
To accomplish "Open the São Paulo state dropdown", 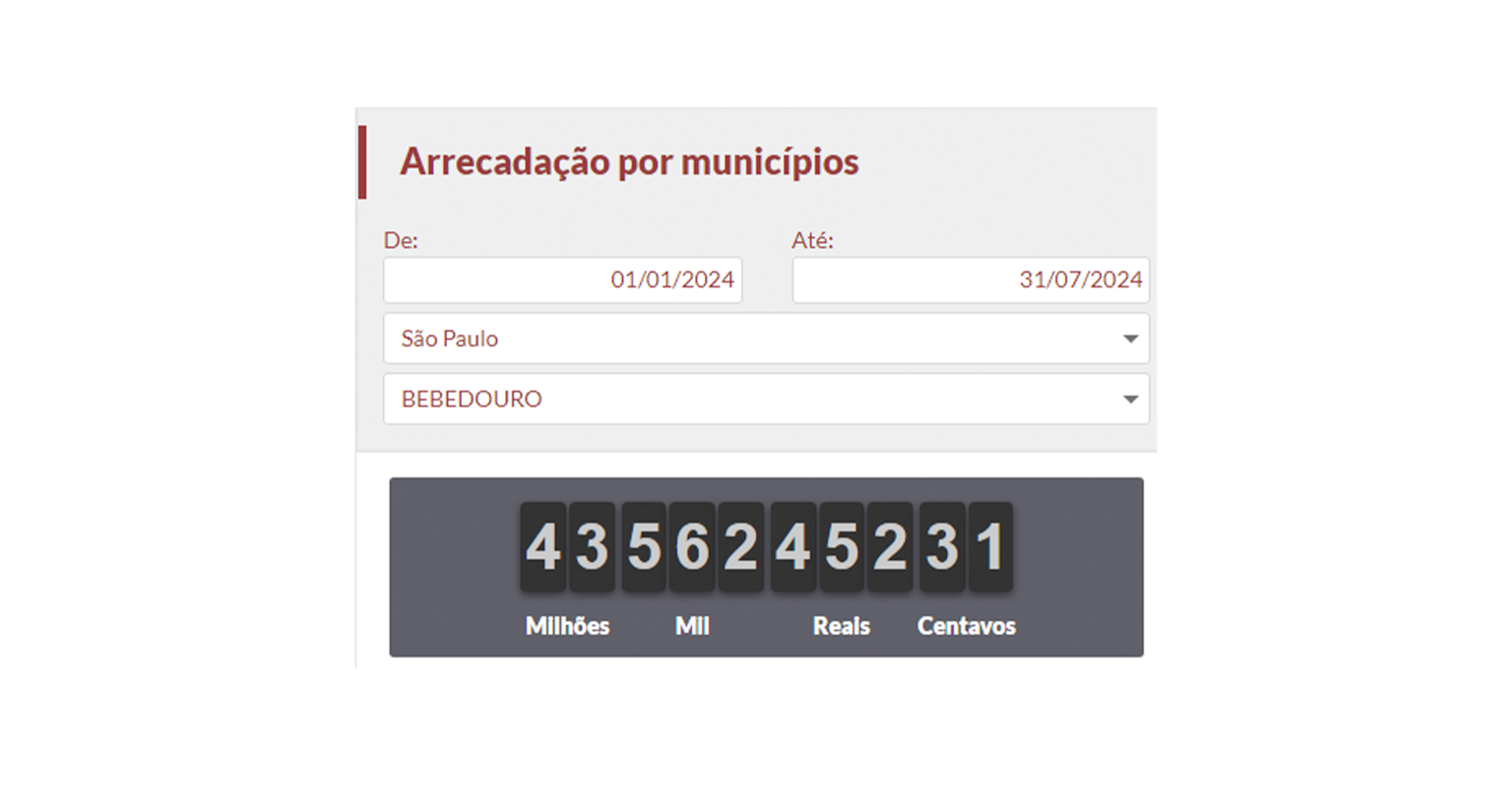I will [x=765, y=339].
